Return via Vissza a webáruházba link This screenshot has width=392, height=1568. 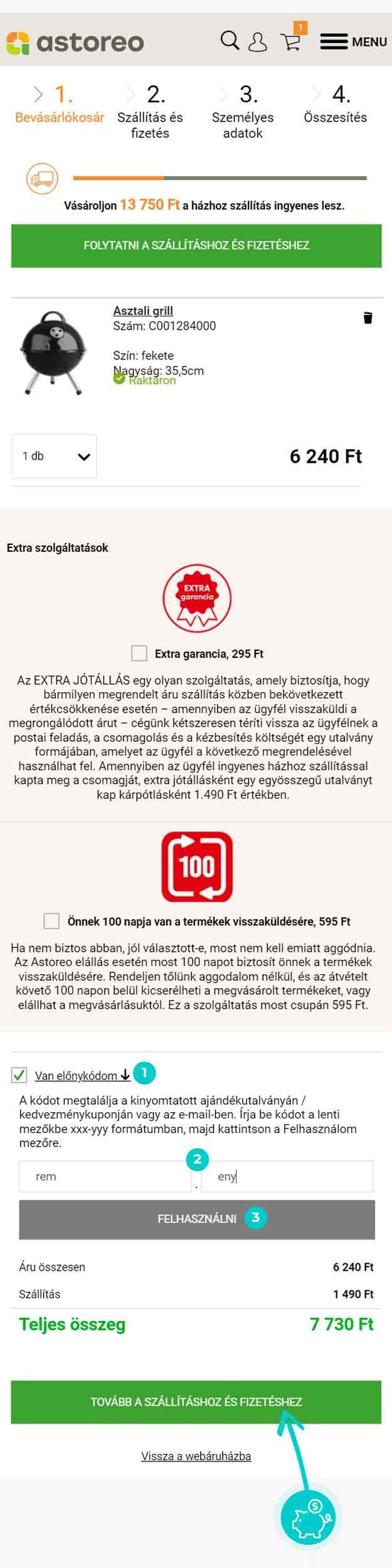tap(196, 1456)
